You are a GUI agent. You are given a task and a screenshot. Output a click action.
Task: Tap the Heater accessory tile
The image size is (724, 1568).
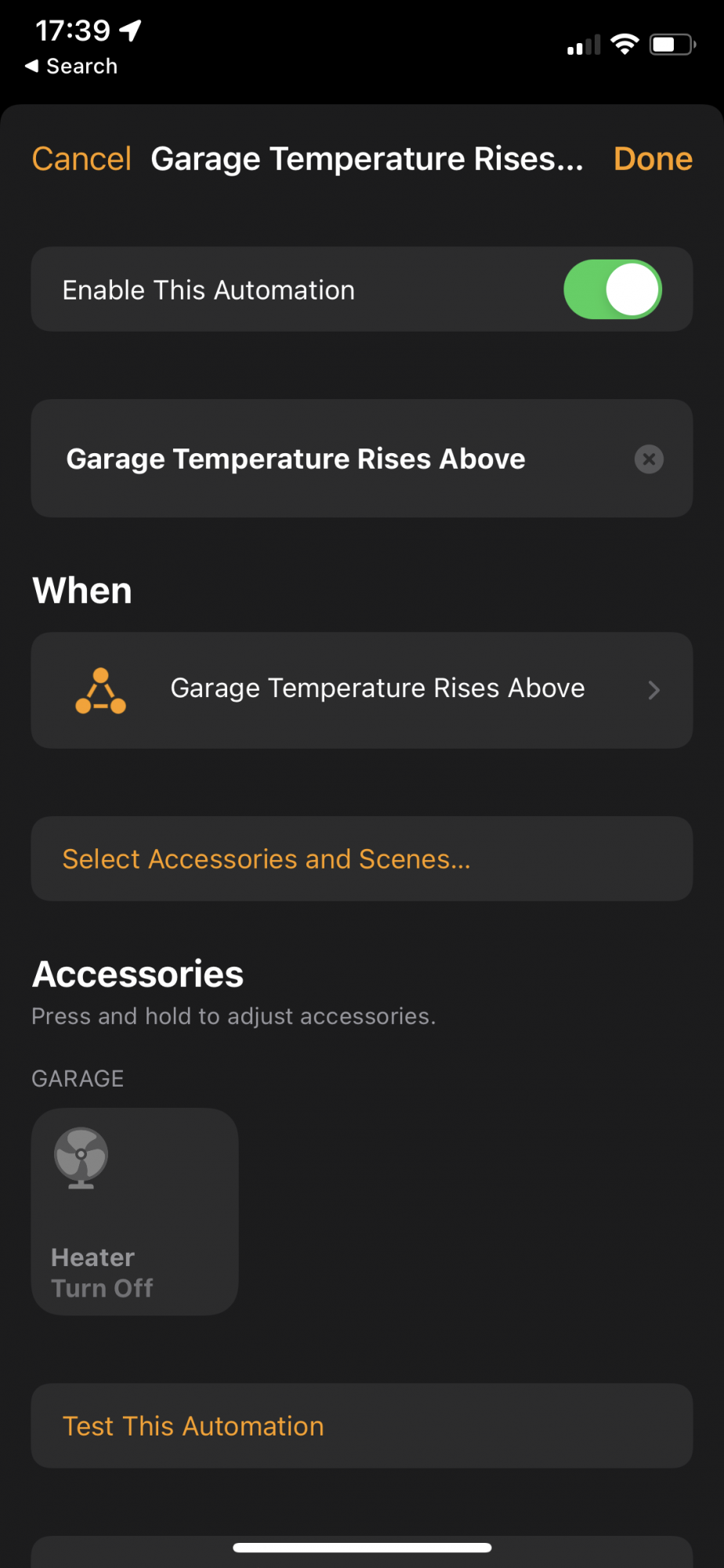pyautogui.click(x=135, y=1211)
